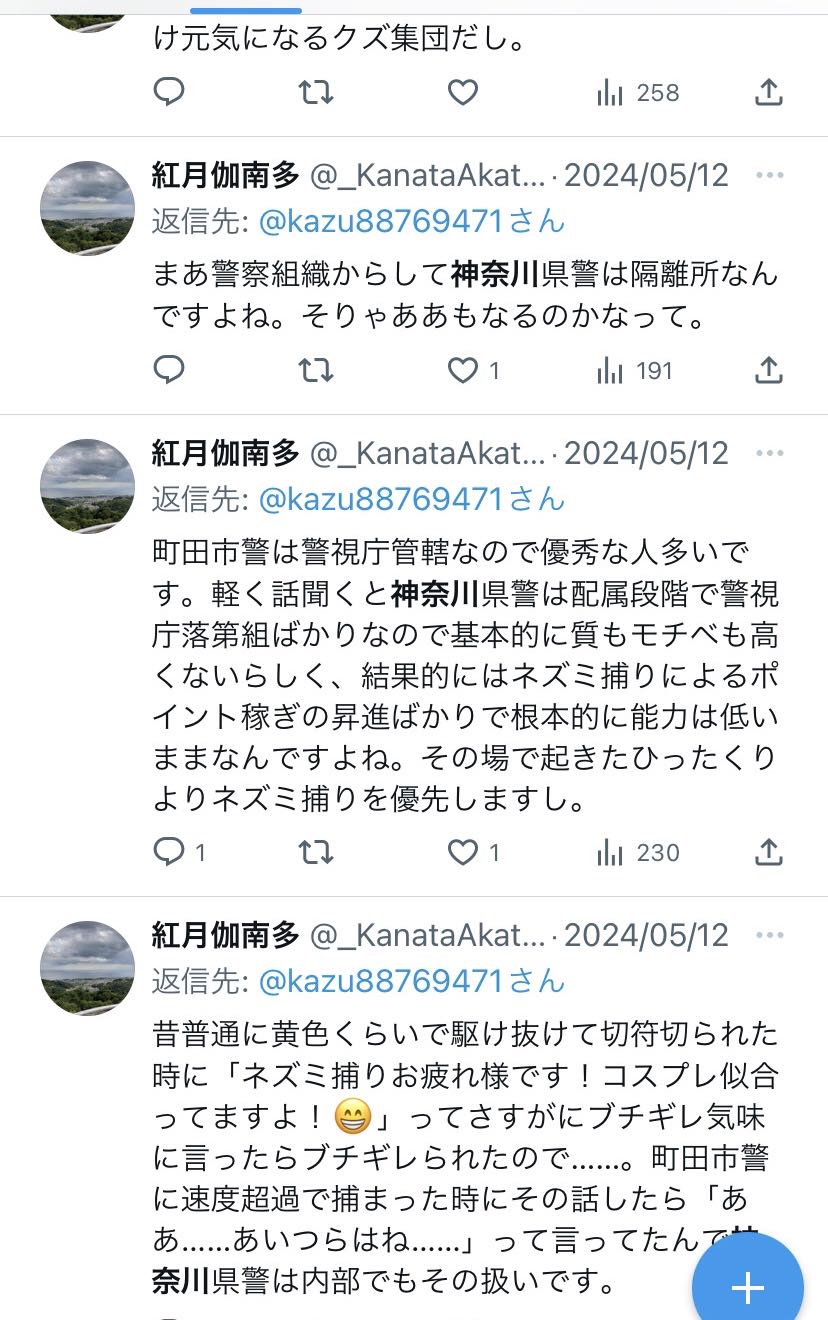Repost the tweet mentioning 隔離所
Screen dimensions: 828x1320
[x=316, y=371]
